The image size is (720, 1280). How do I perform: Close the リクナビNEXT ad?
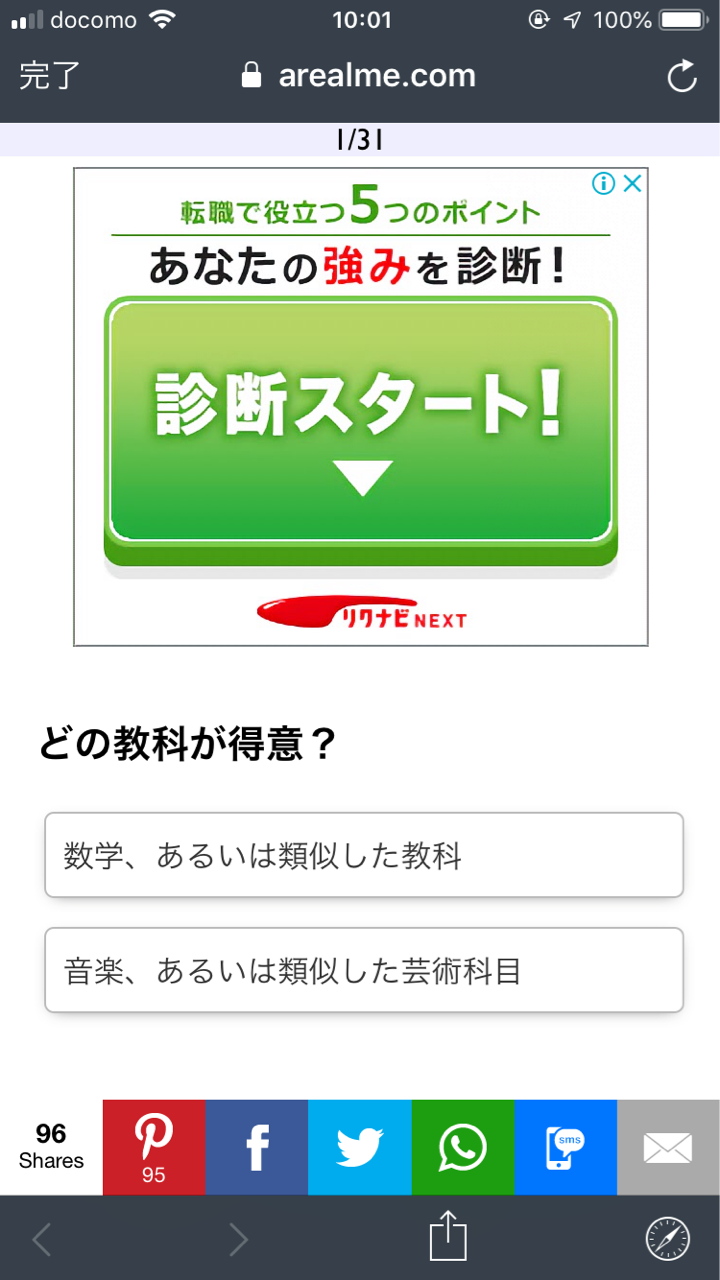[632, 183]
